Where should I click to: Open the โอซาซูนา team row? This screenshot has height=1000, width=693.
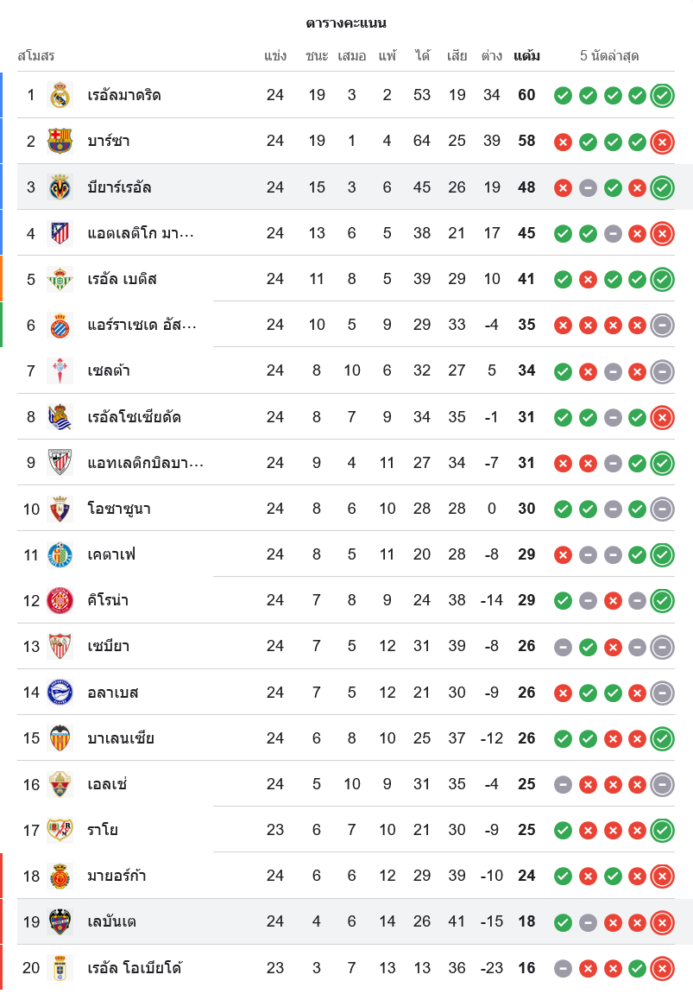pos(119,509)
